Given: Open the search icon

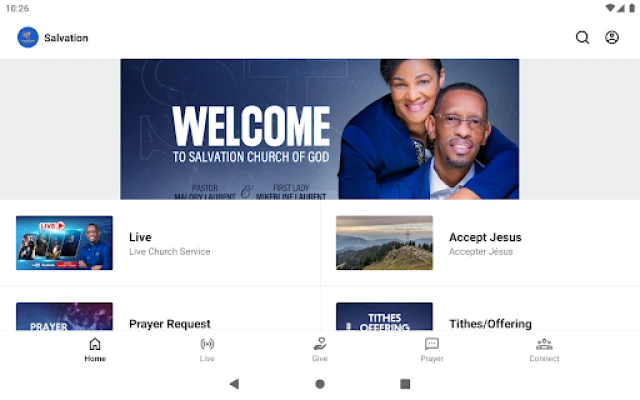Looking at the screenshot, I should [x=582, y=38].
